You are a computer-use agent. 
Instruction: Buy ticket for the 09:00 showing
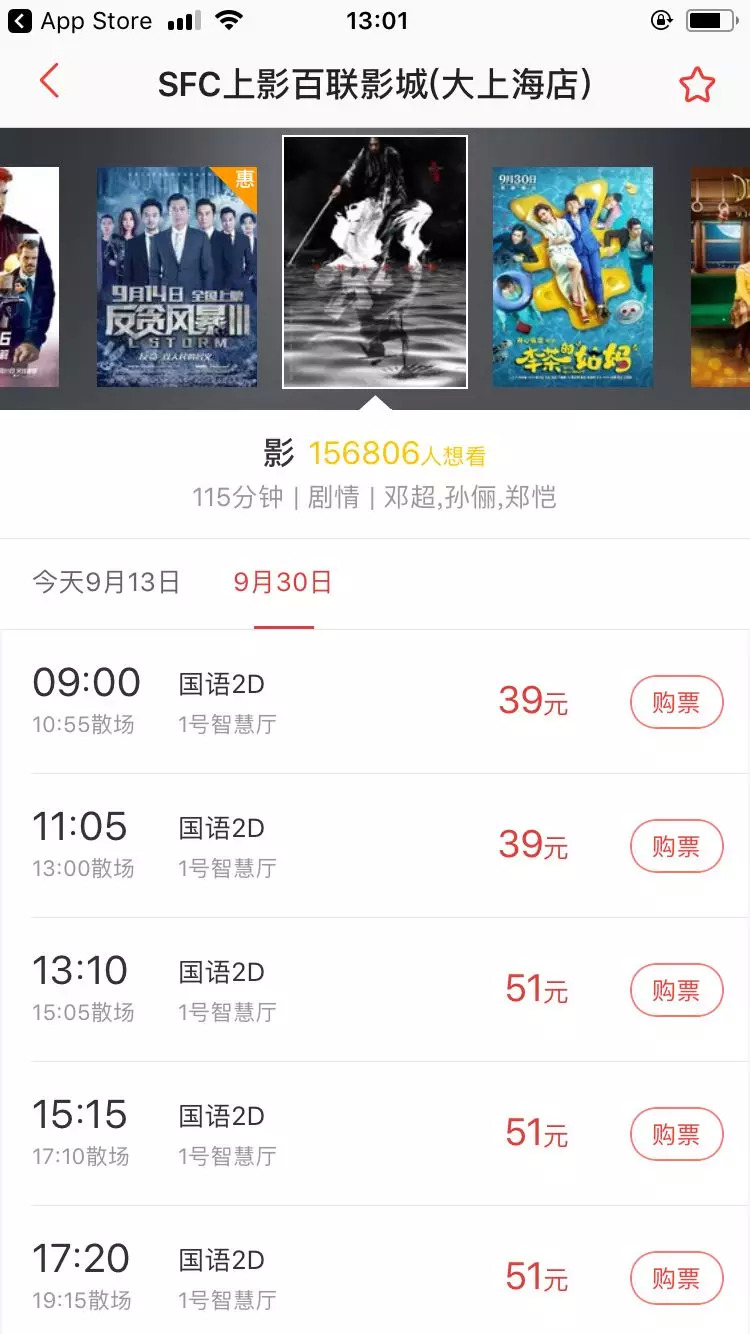pyautogui.click(x=676, y=702)
